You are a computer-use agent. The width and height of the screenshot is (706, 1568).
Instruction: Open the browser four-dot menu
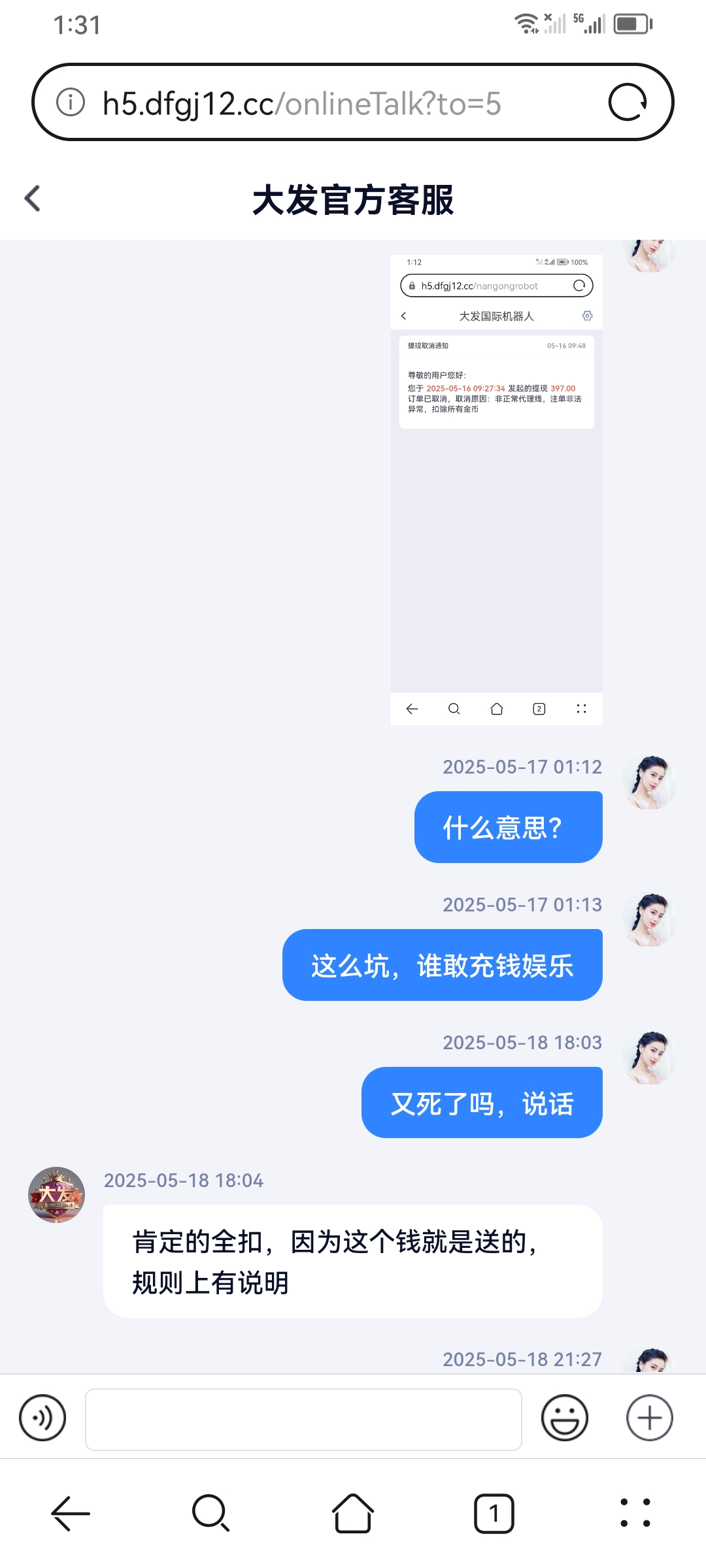635,1513
